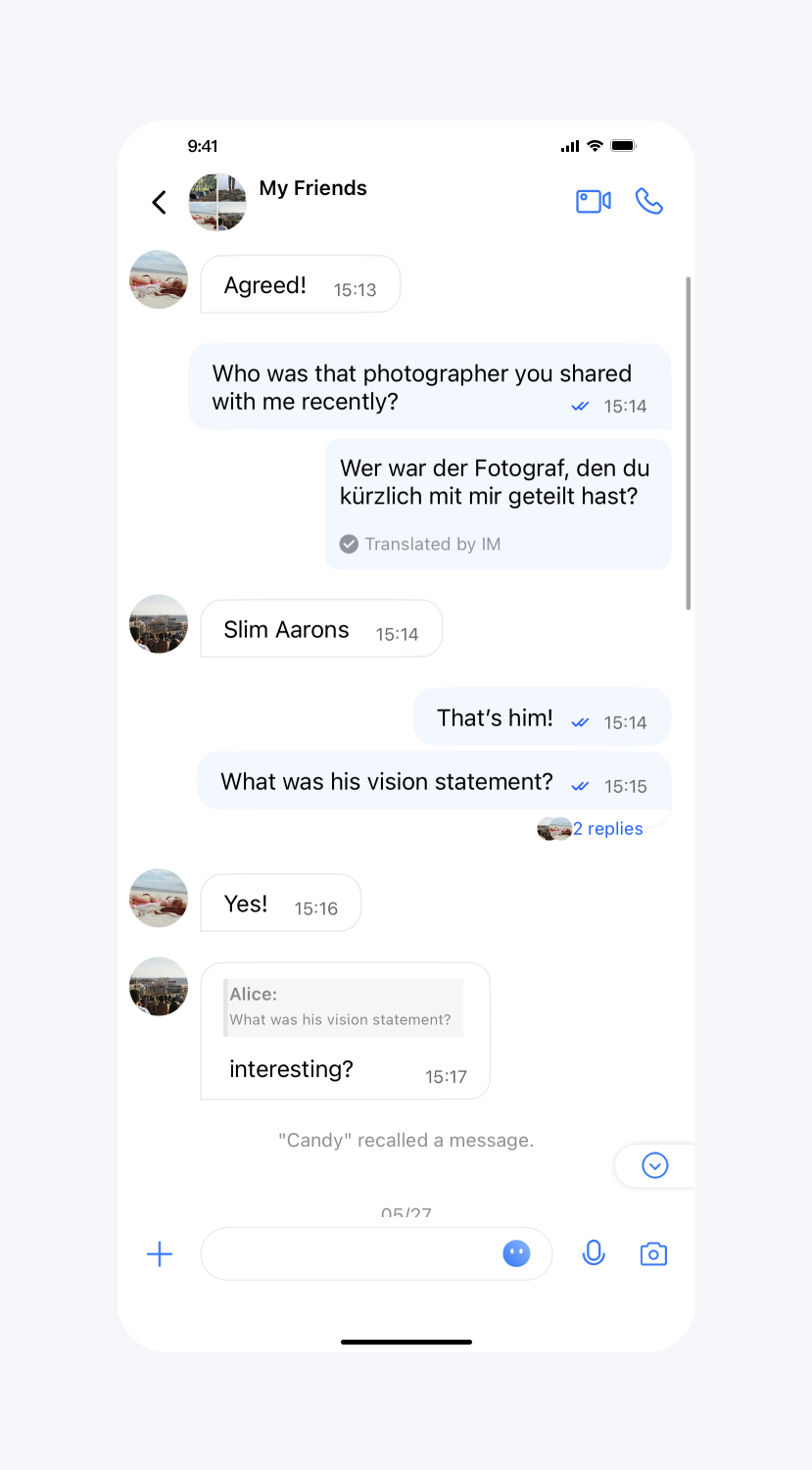Open the emoji picker
Image resolution: width=812 pixels, height=1470 pixels.
tap(516, 1253)
